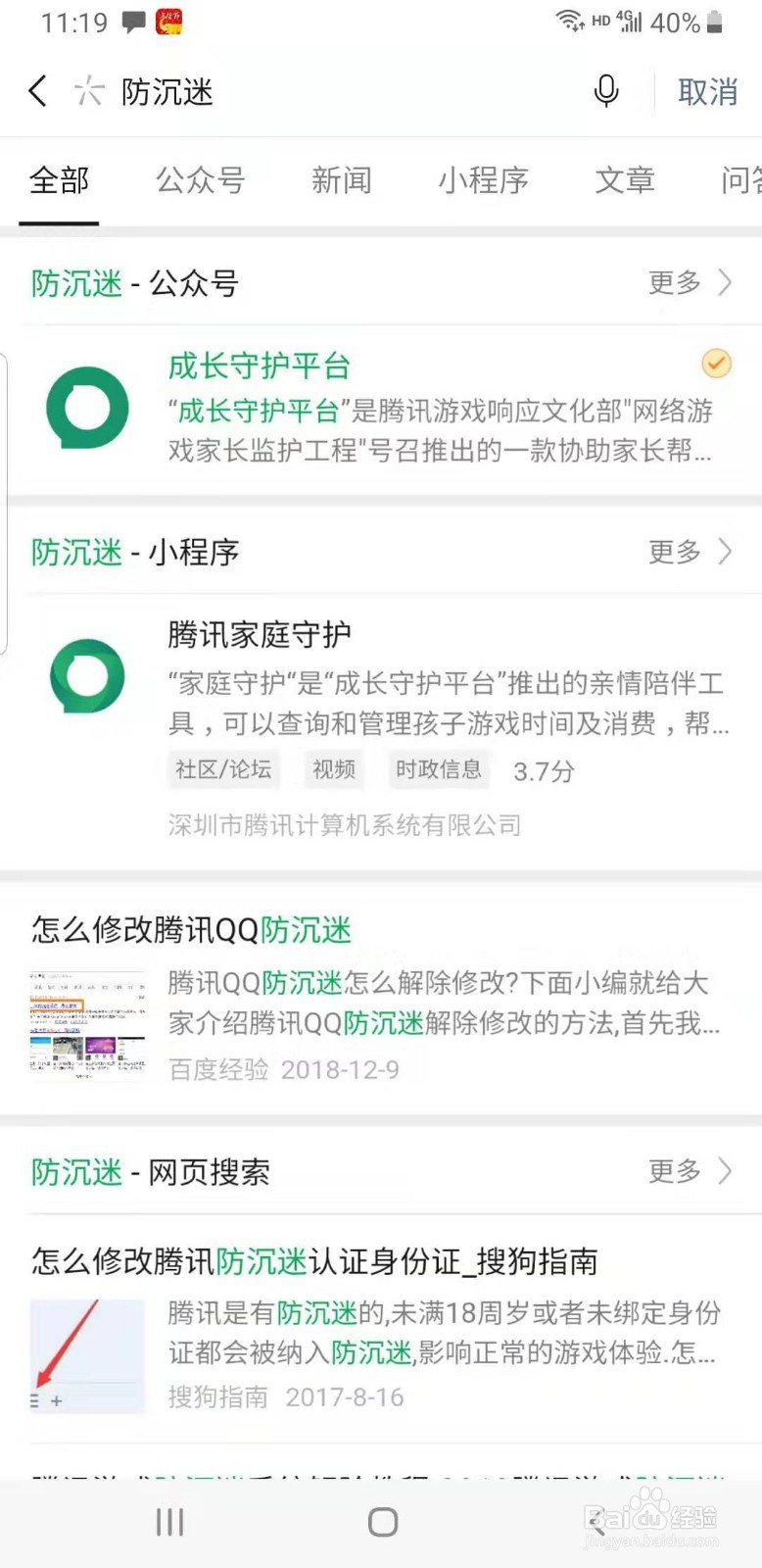
Task: Tap the 腾讯家庭守护 mini program logo
Action: (86, 676)
